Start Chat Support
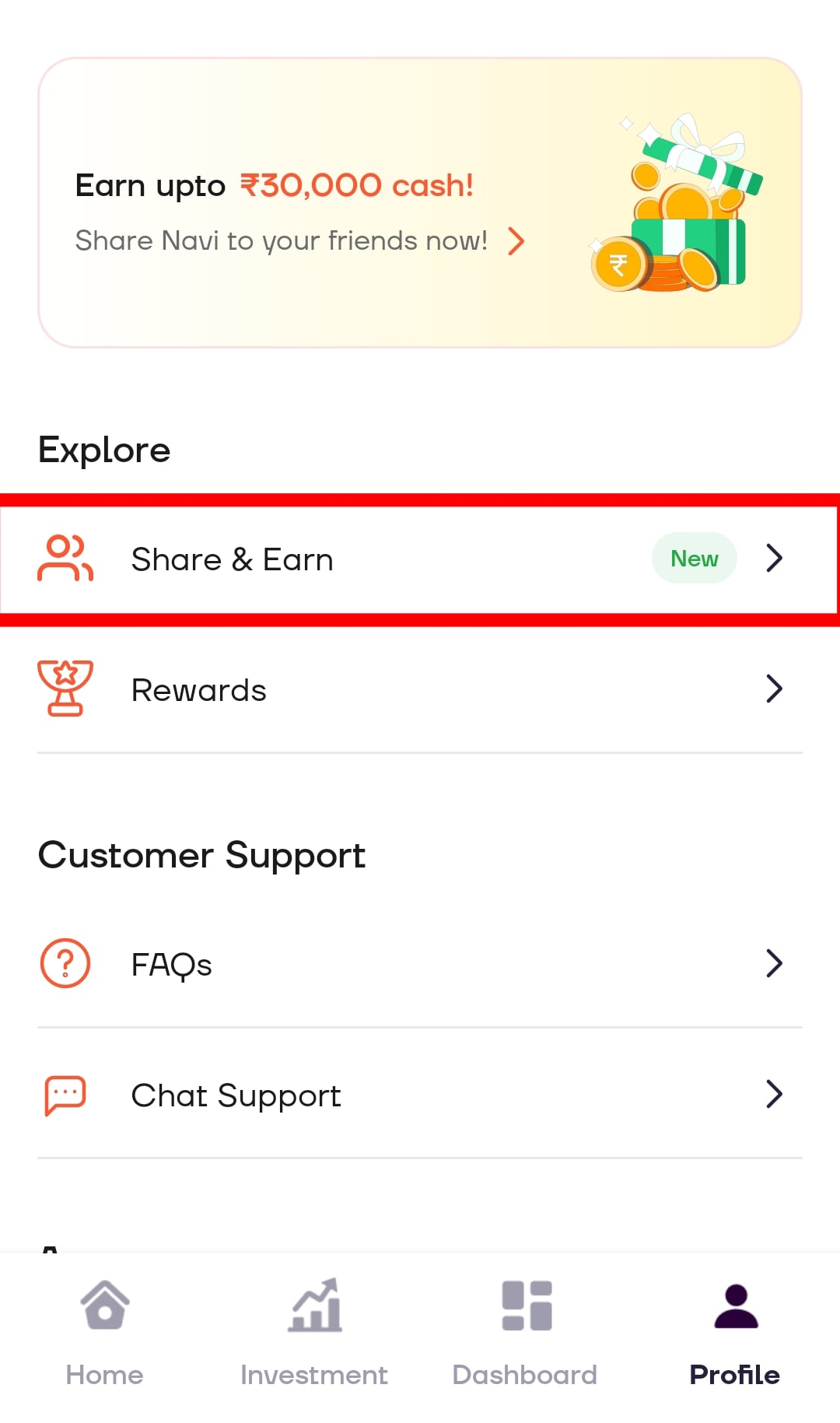This screenshot has height=1423, width=840. (x=420, y=1095)
